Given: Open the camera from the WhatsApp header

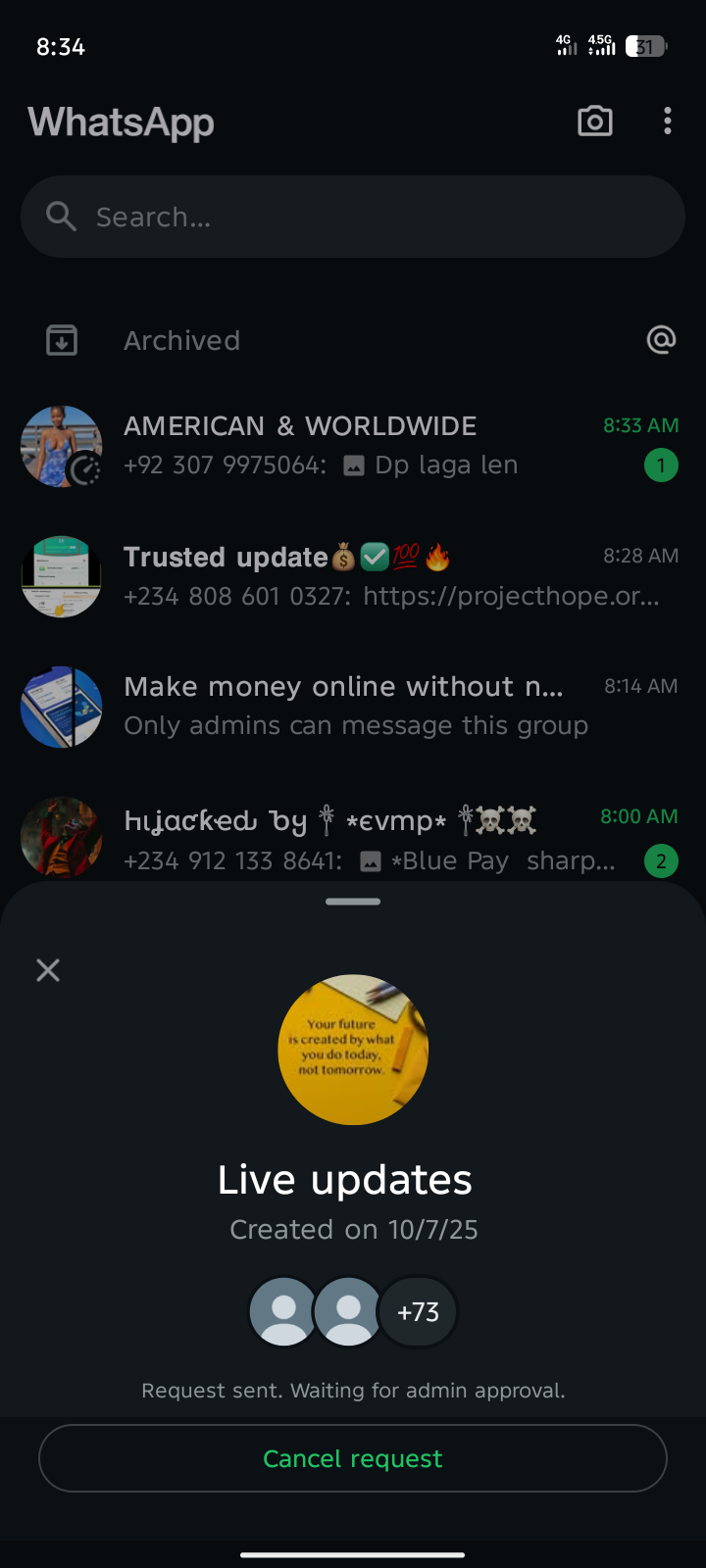Looking at the screenshot, I should point(594,122).
